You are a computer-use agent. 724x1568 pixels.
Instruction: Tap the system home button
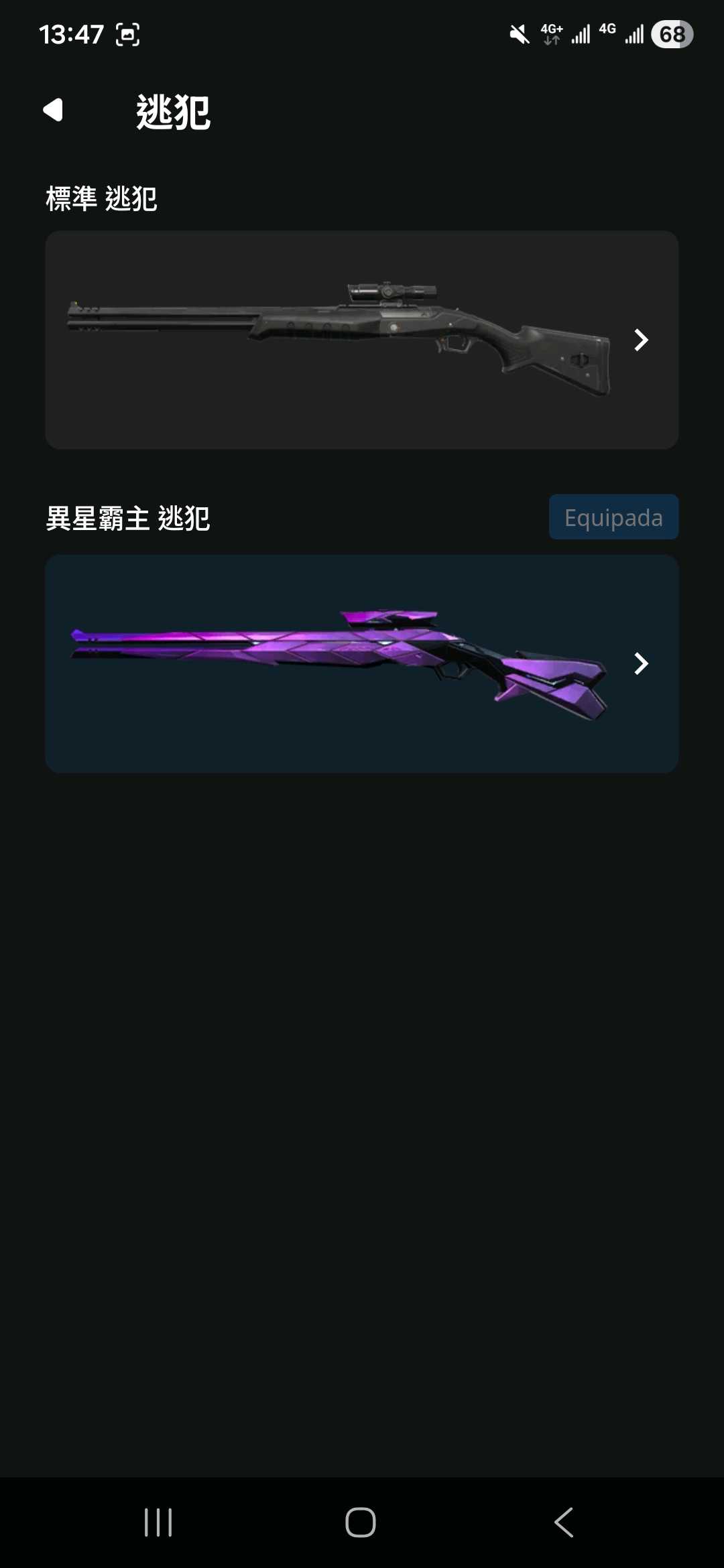pyautogui.click(x=361, y=1522)
